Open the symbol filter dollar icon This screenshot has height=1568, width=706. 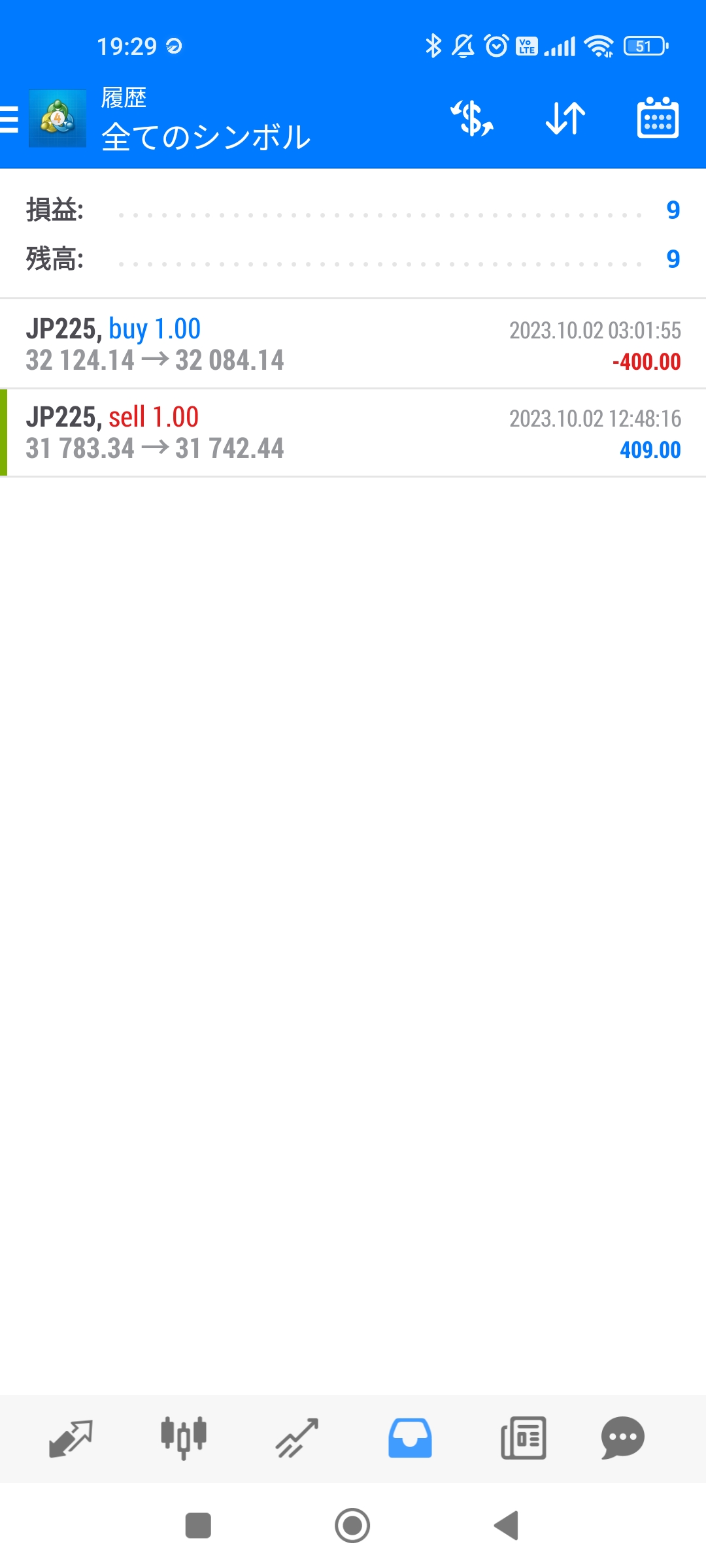pos(471,118)
